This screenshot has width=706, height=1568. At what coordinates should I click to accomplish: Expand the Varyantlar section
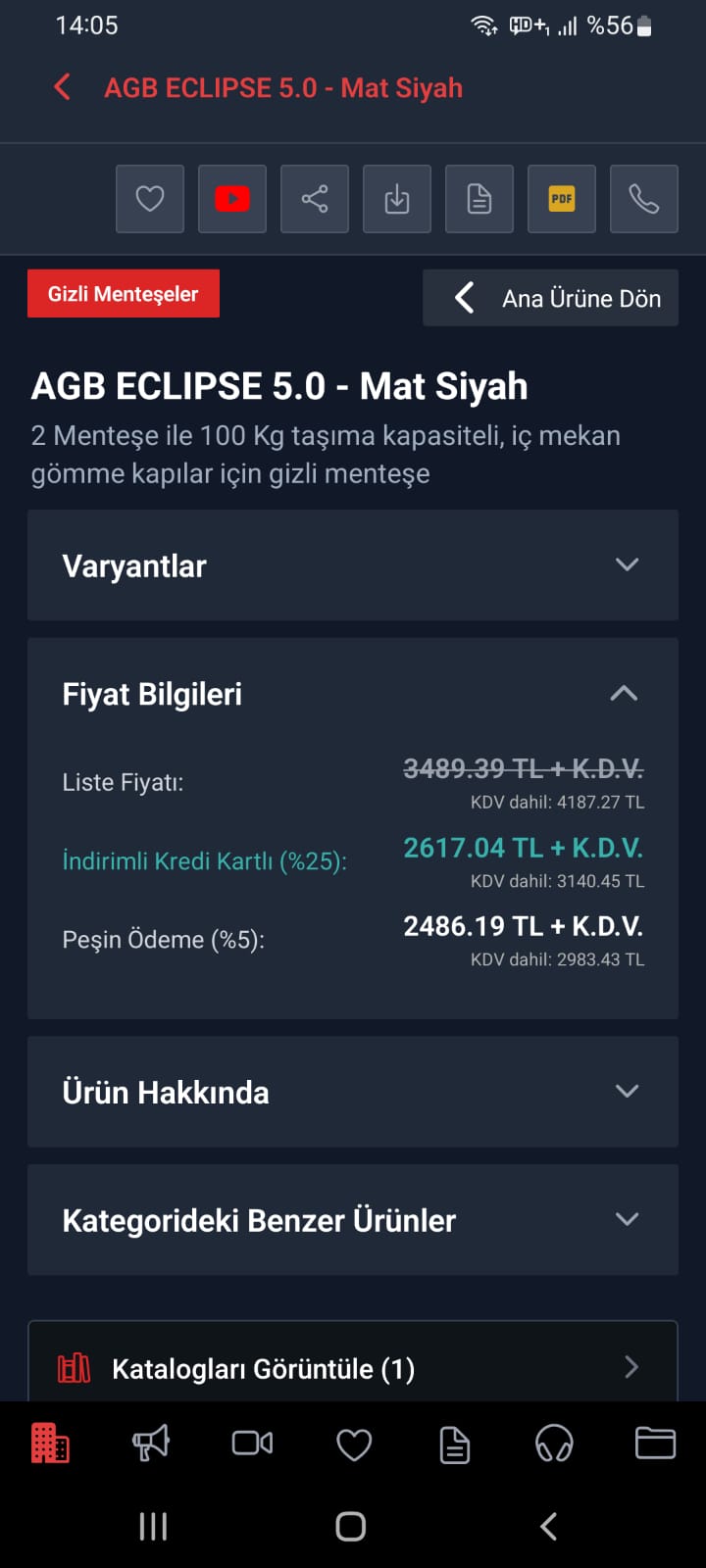(x=353, y=565)
